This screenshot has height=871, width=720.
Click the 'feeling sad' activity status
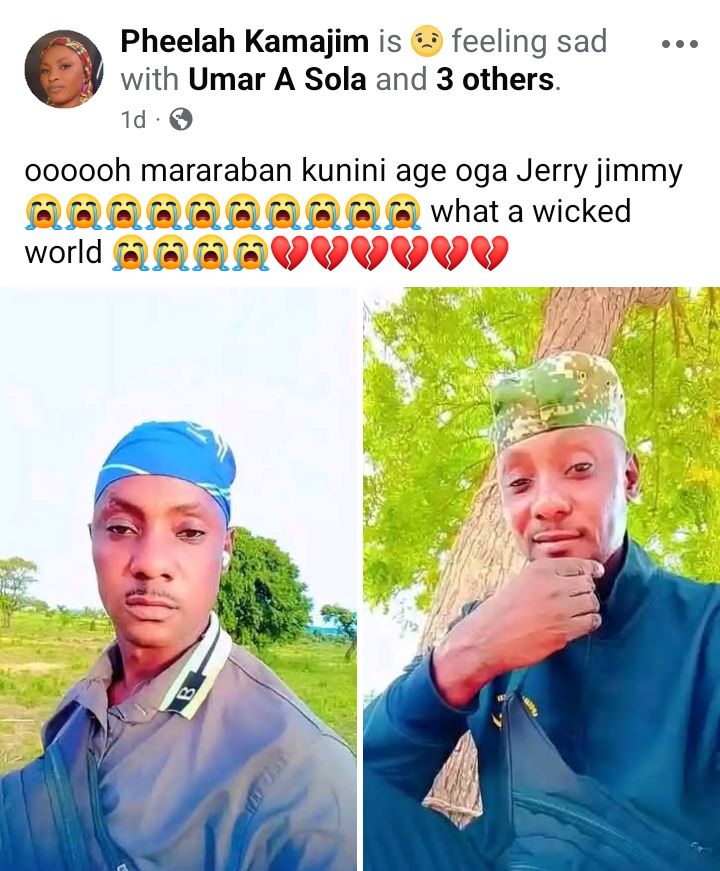click(530, 42)
